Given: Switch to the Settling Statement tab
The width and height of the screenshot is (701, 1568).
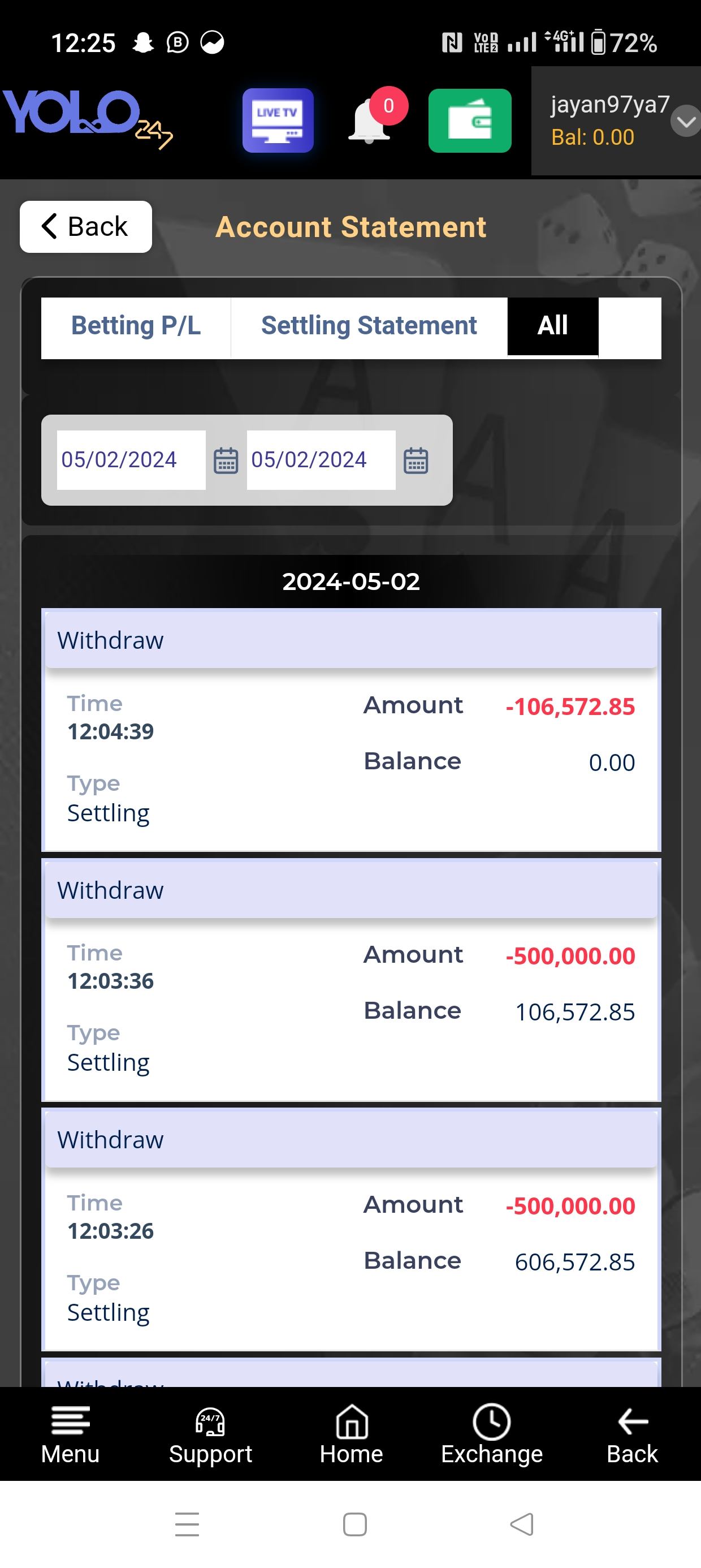Looking at the screenshot, I should click(369, 326).
